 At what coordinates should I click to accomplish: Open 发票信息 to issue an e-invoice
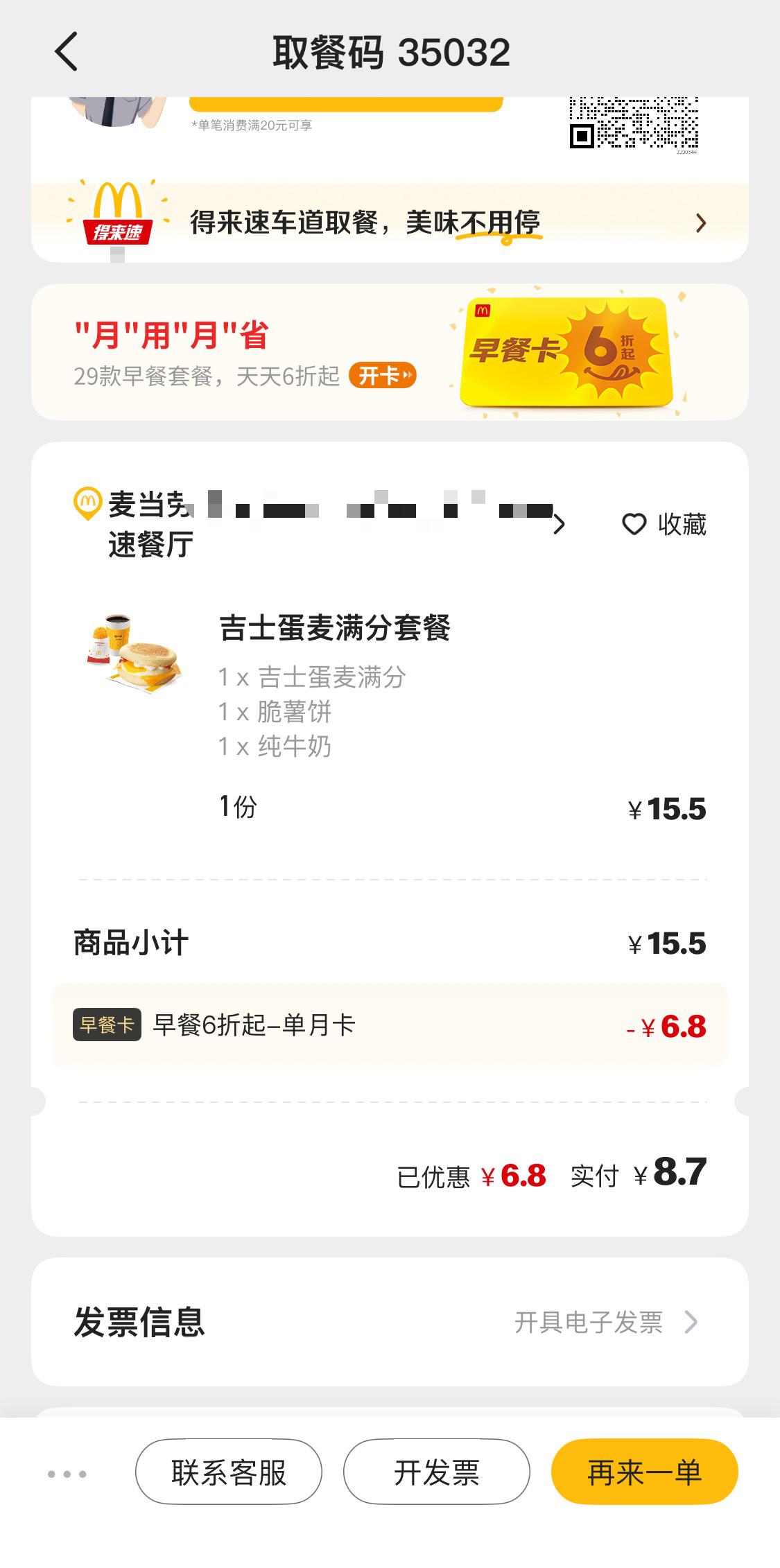coord(390,1323)
